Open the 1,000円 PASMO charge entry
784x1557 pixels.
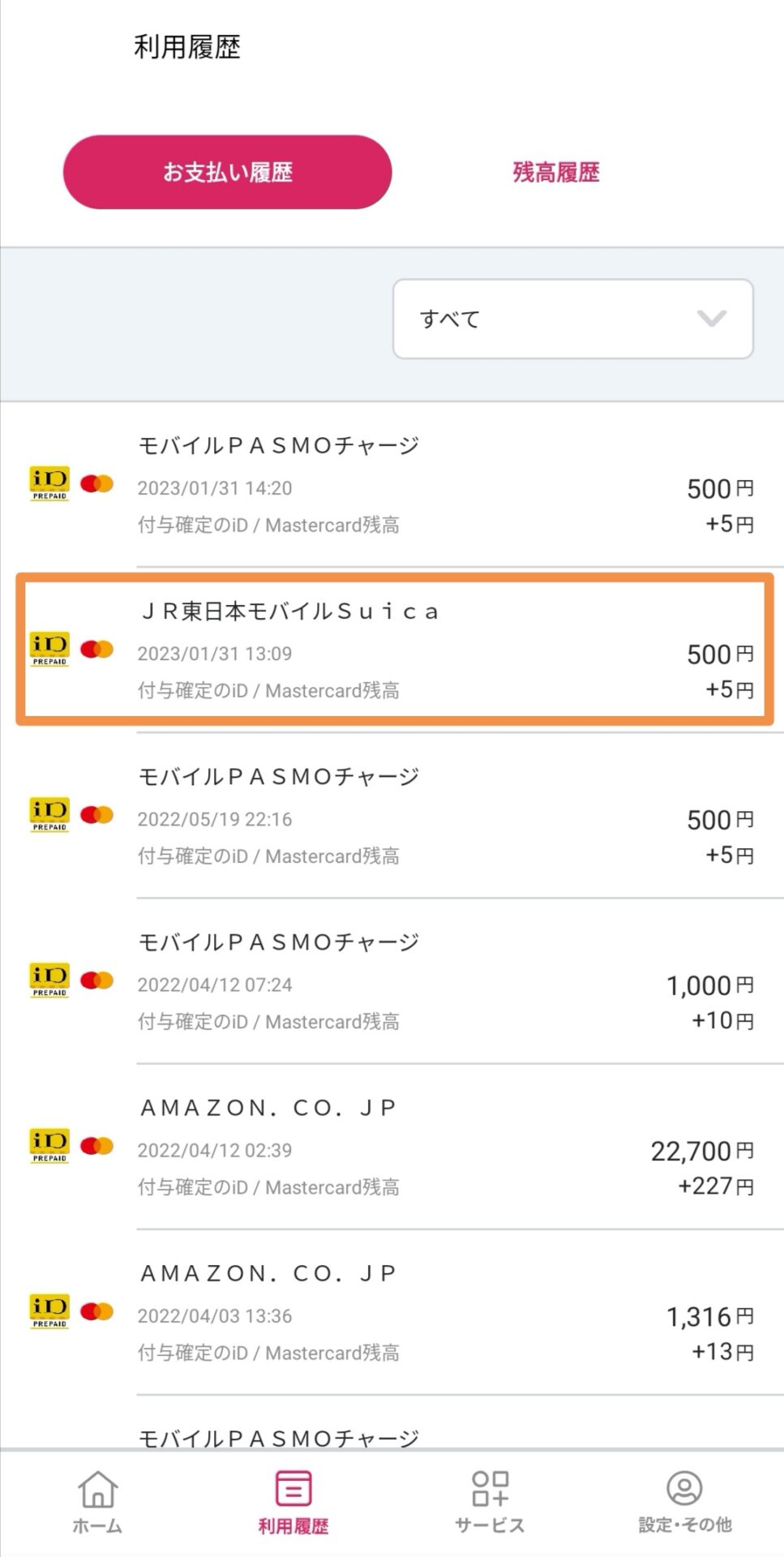[x=392, y=981]
